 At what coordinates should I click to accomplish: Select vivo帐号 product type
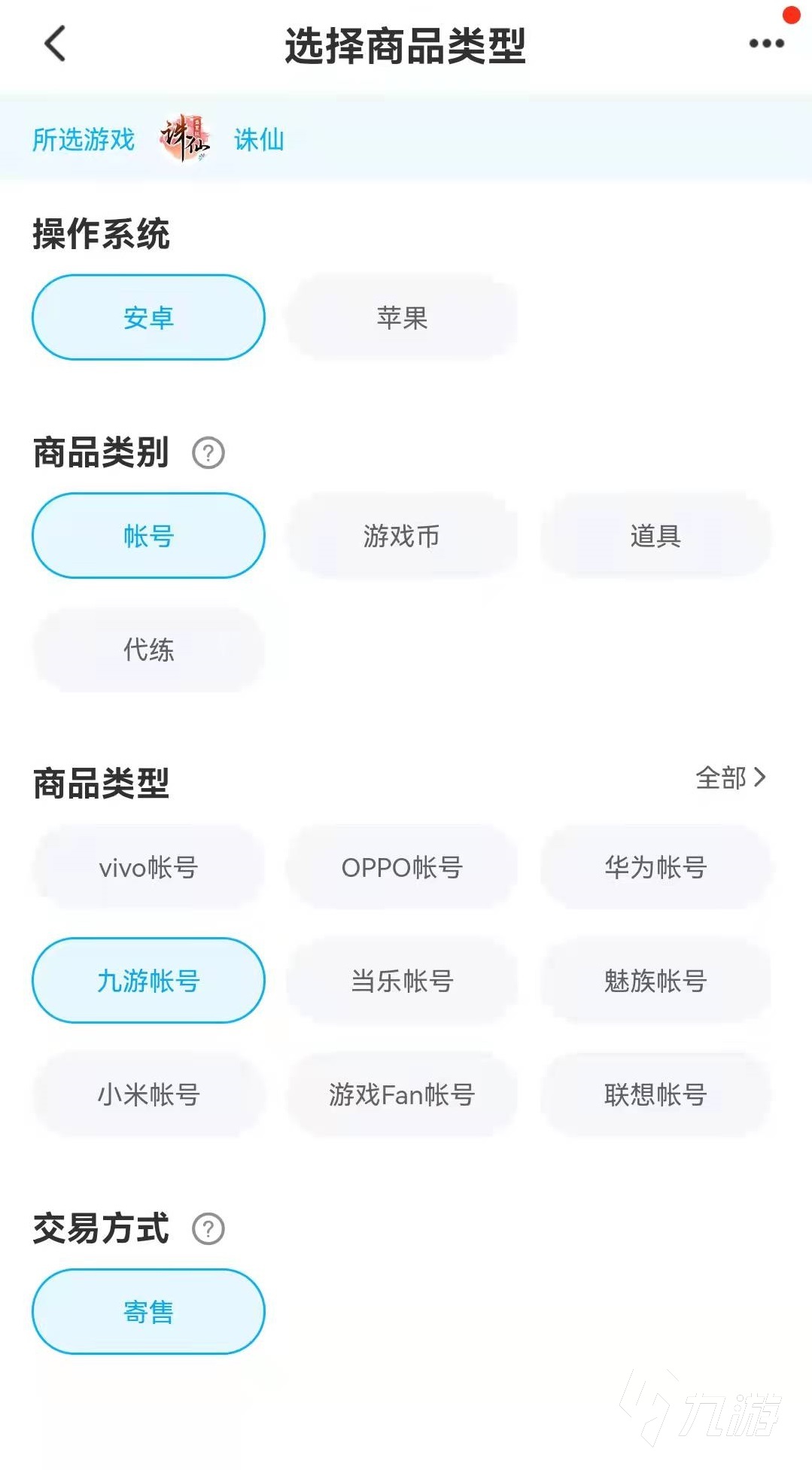148,868
